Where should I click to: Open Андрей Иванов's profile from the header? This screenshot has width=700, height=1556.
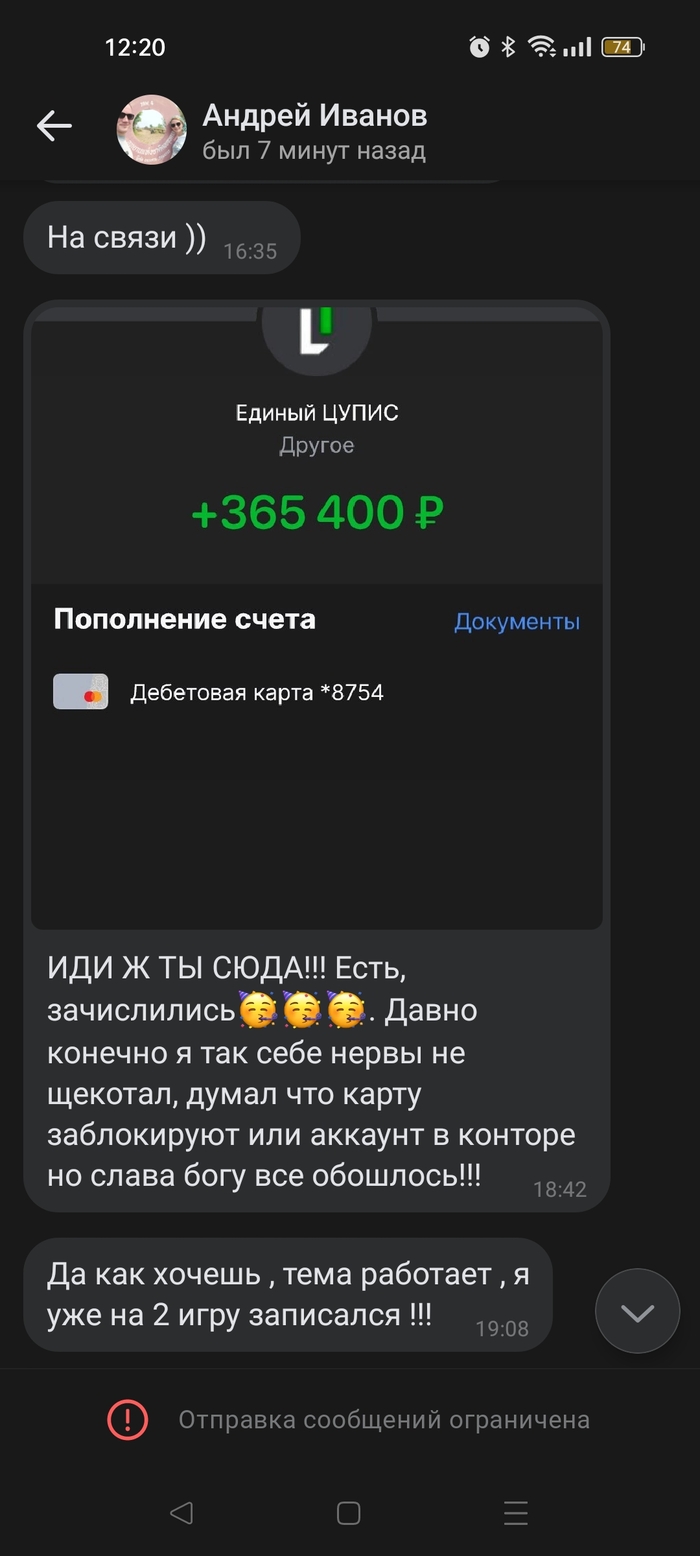click(314, 130)
